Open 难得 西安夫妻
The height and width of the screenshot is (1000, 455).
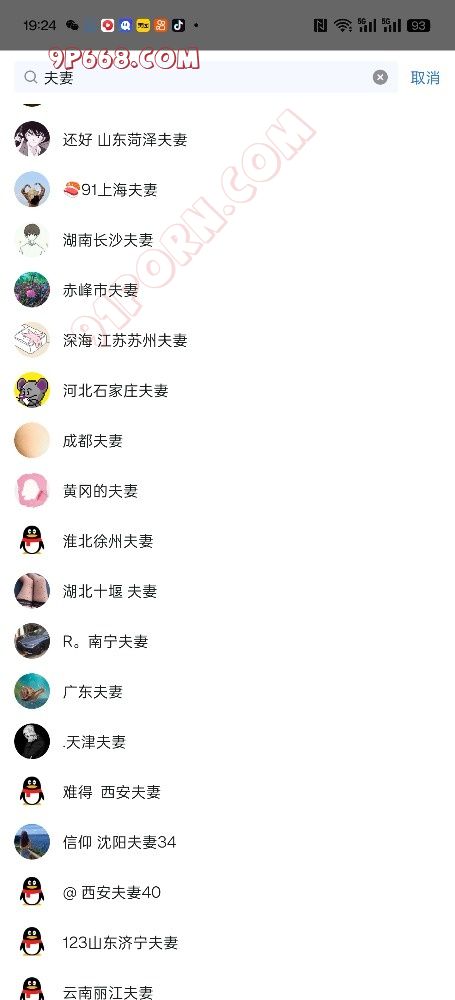(227, 792)
